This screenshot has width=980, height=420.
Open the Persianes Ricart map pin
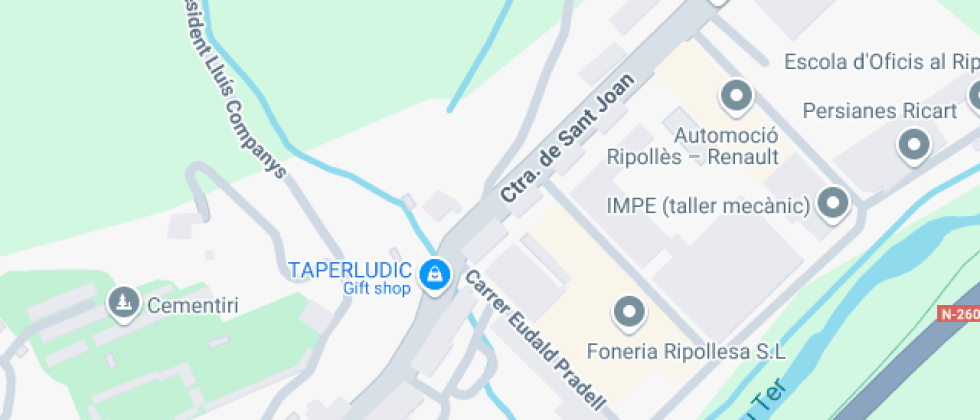[913, 146]
